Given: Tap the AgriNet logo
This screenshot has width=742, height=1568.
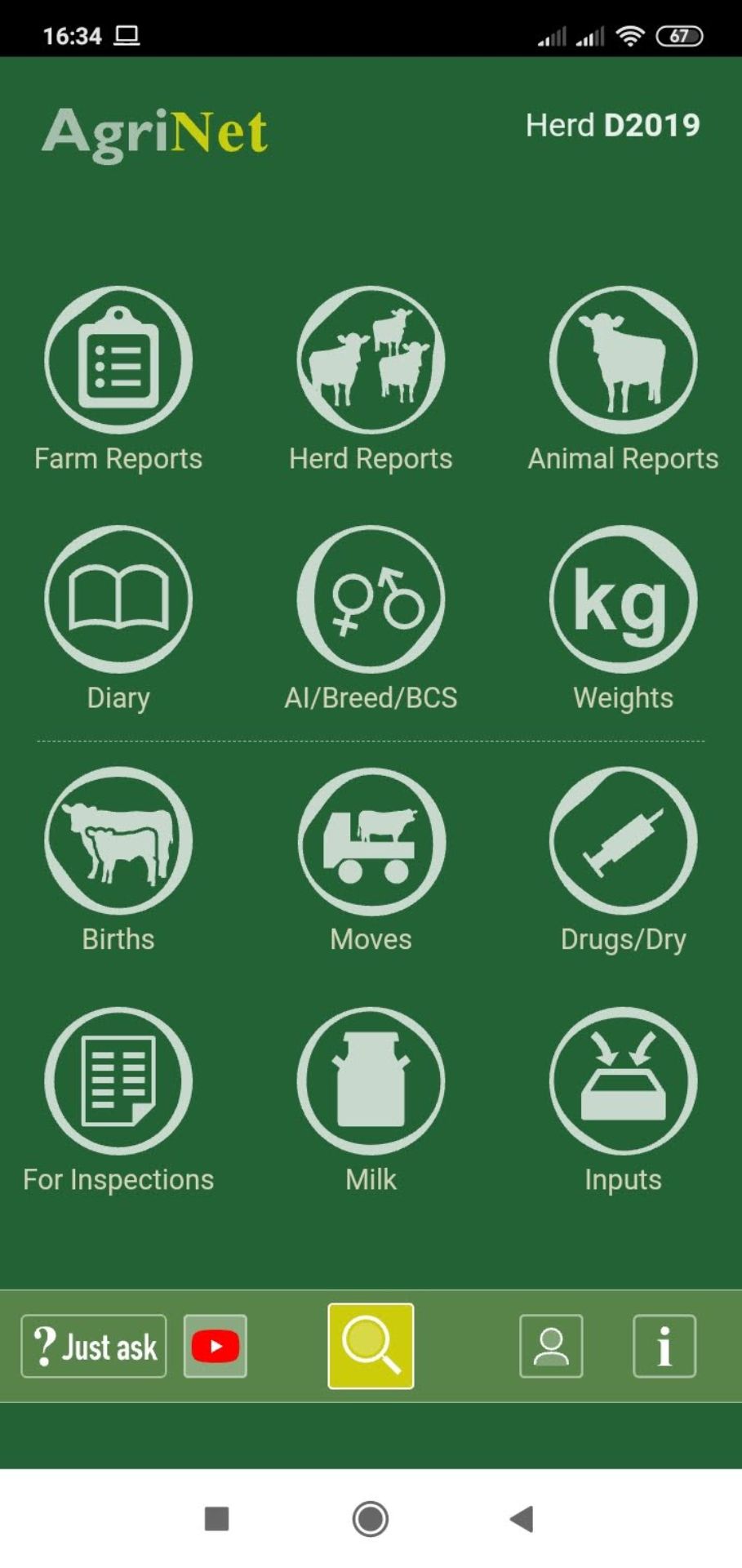Looking at the screenshot, I should (x=156, y=131).
